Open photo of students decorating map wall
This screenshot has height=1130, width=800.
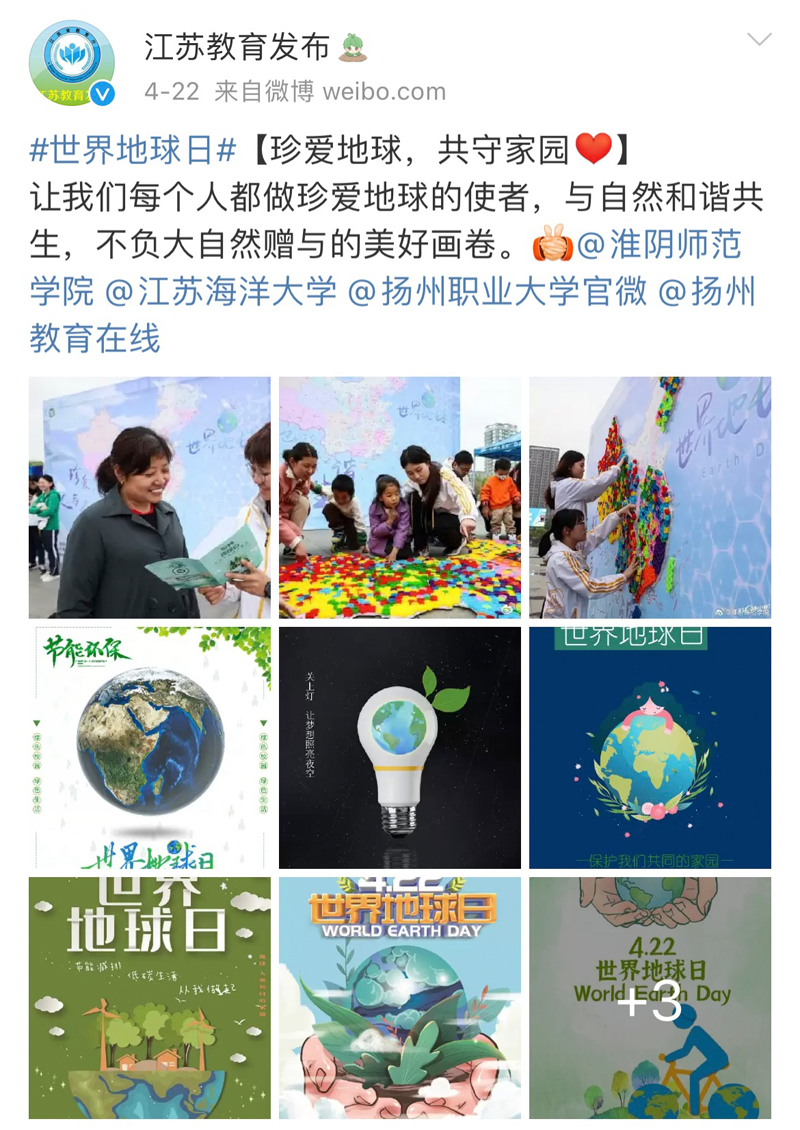click(649, 497)
